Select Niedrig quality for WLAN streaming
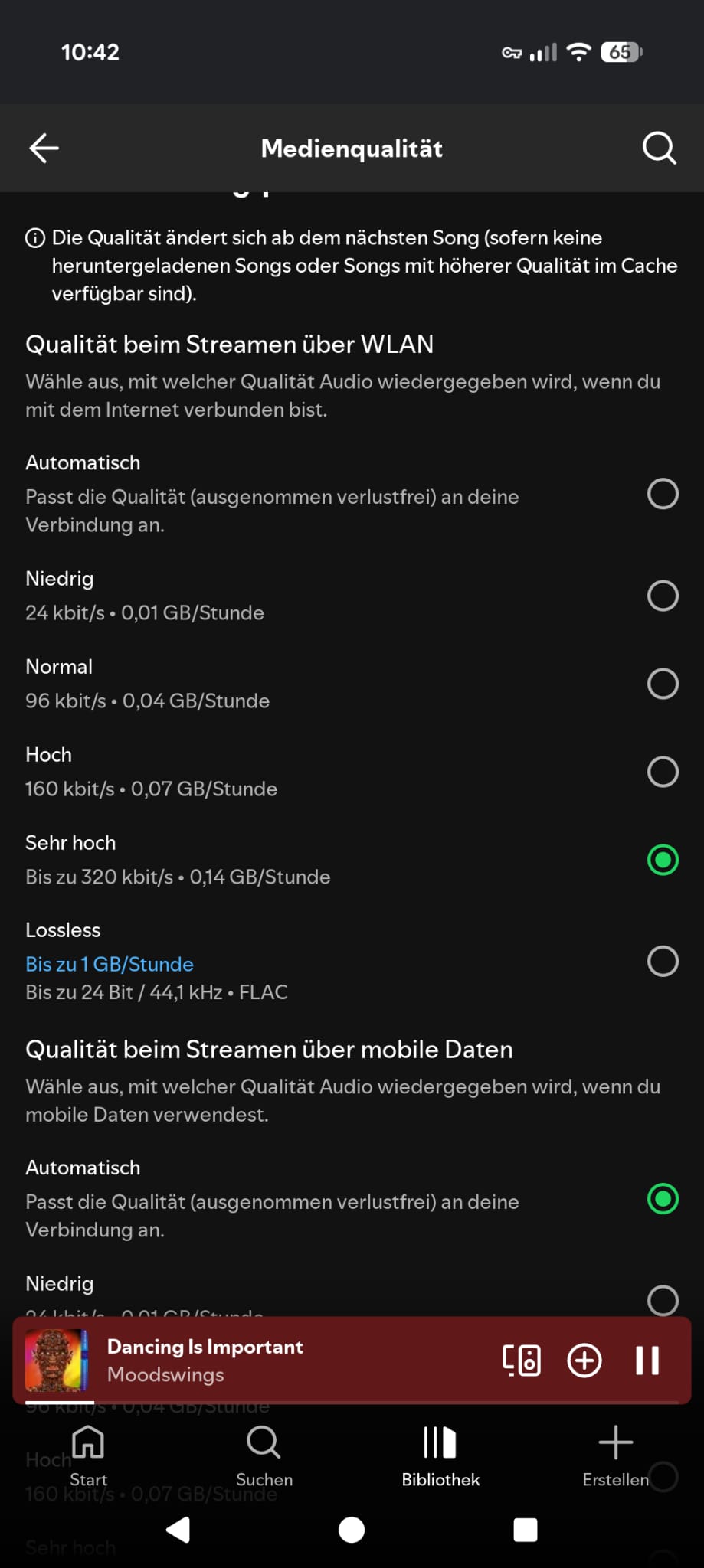 662,596
